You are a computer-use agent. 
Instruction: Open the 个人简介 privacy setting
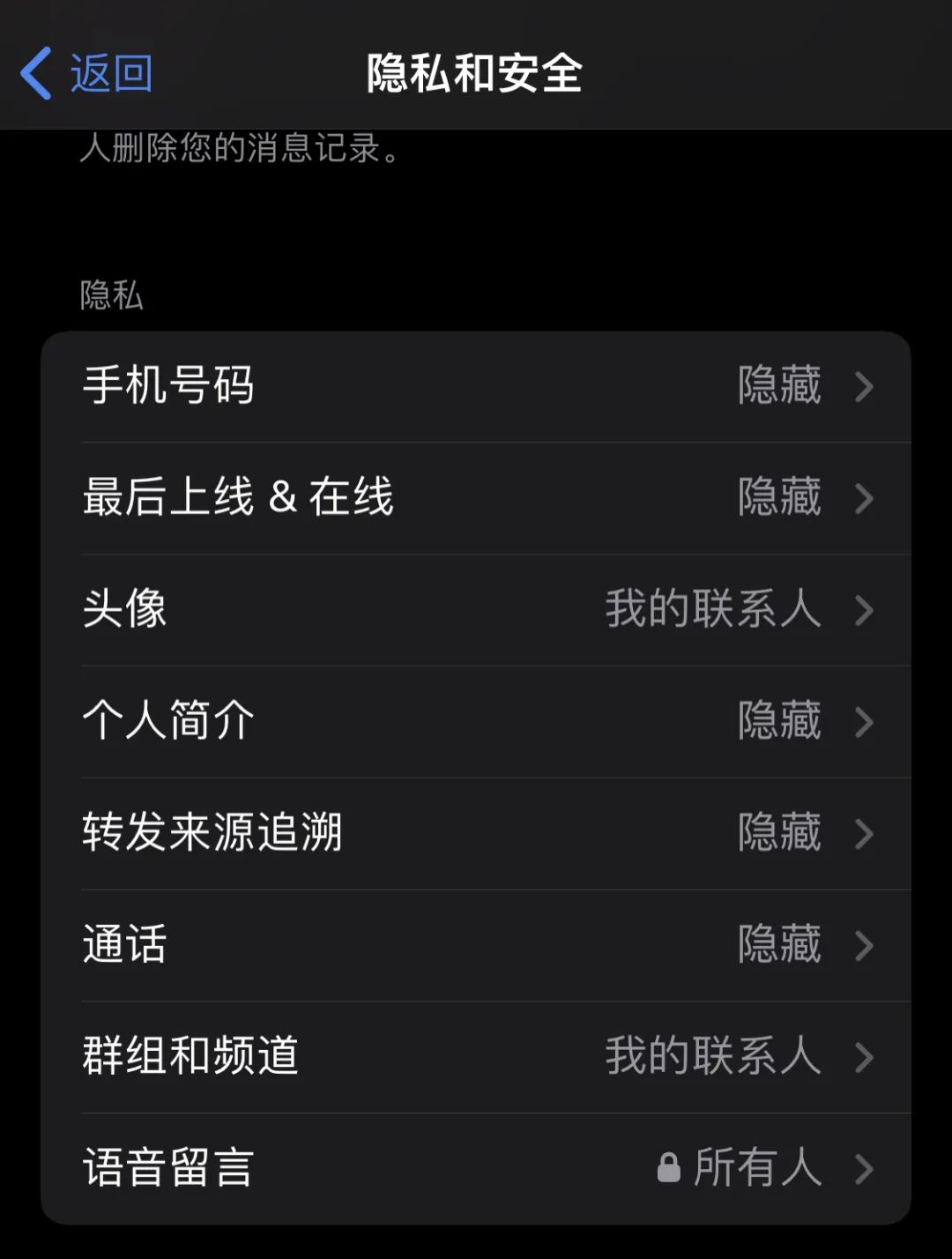pos(476,721)
